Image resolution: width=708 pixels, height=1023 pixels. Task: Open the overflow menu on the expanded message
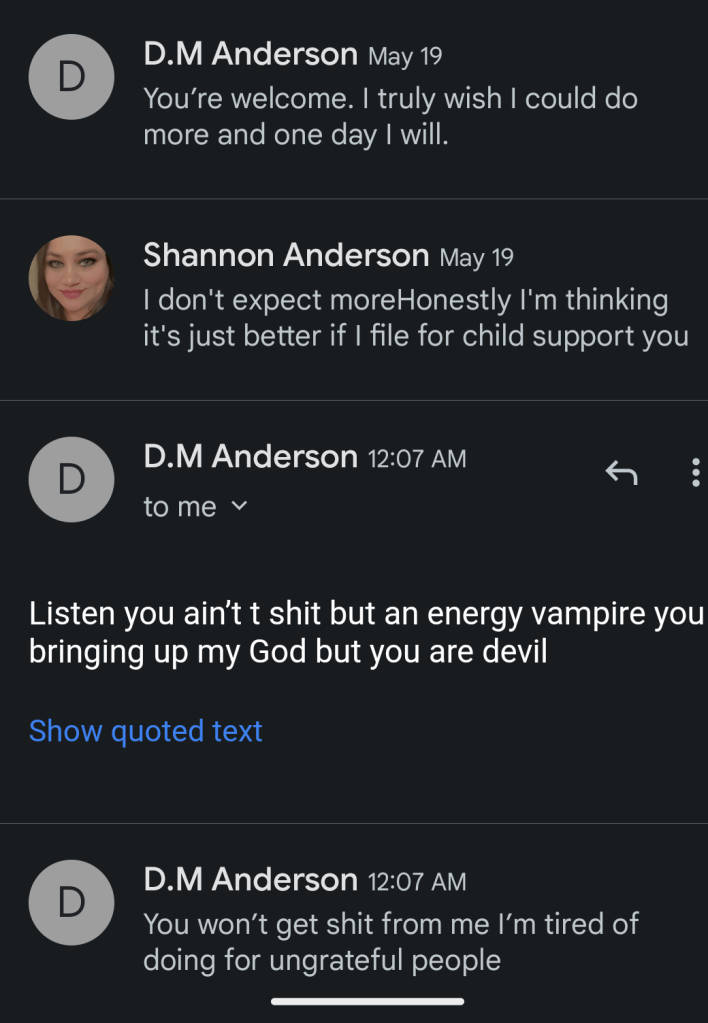[x=696, y=472]
